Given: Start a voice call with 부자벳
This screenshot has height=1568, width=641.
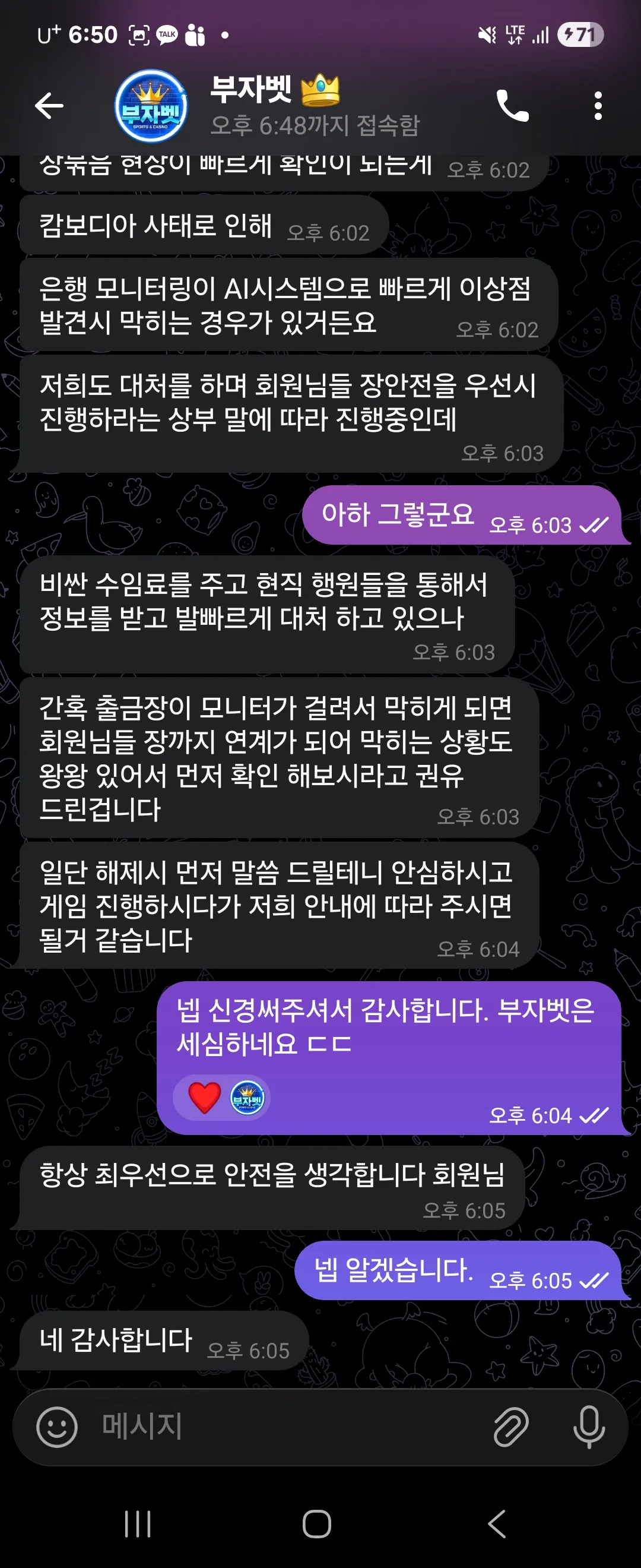Looking at the screenshot, I should coord(512,106).
